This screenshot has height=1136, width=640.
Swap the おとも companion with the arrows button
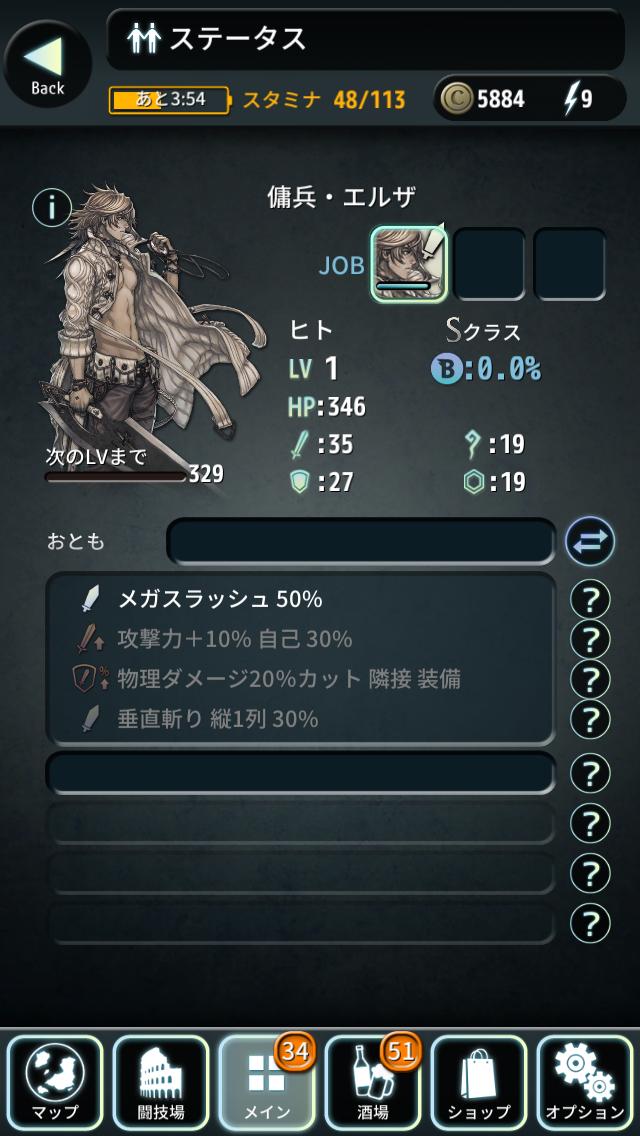pos(590,541)
